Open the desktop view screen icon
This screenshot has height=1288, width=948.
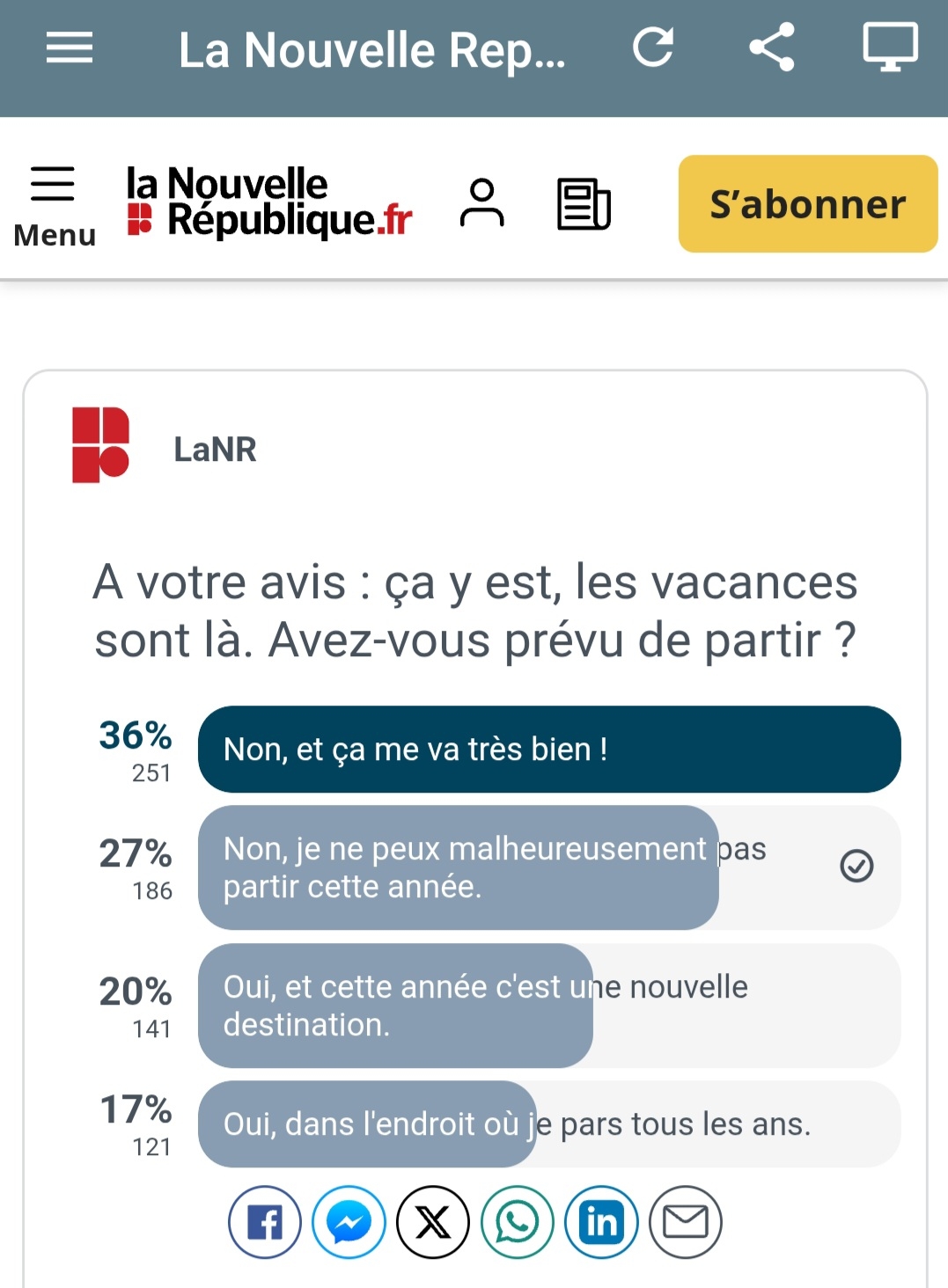890,48
